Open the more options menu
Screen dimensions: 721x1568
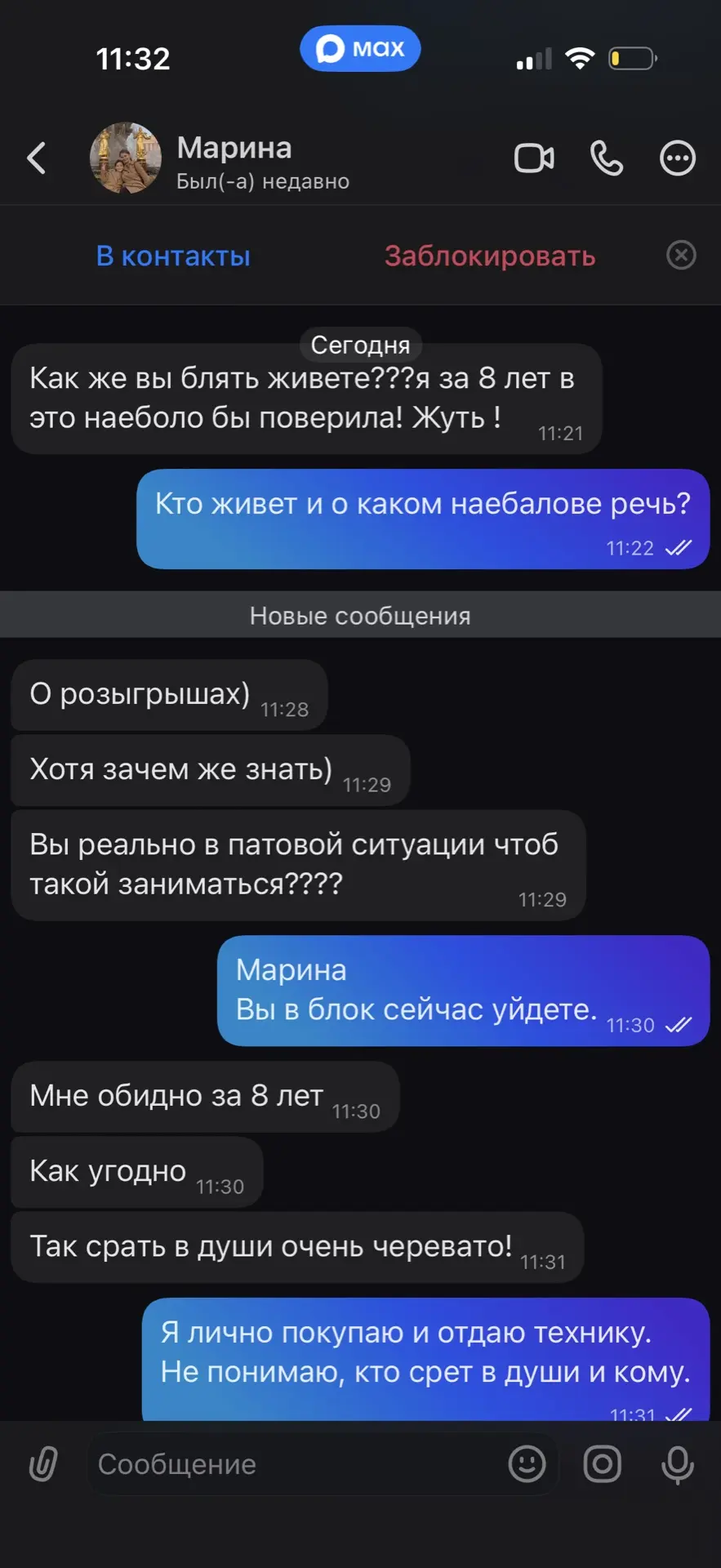(678, 158)
